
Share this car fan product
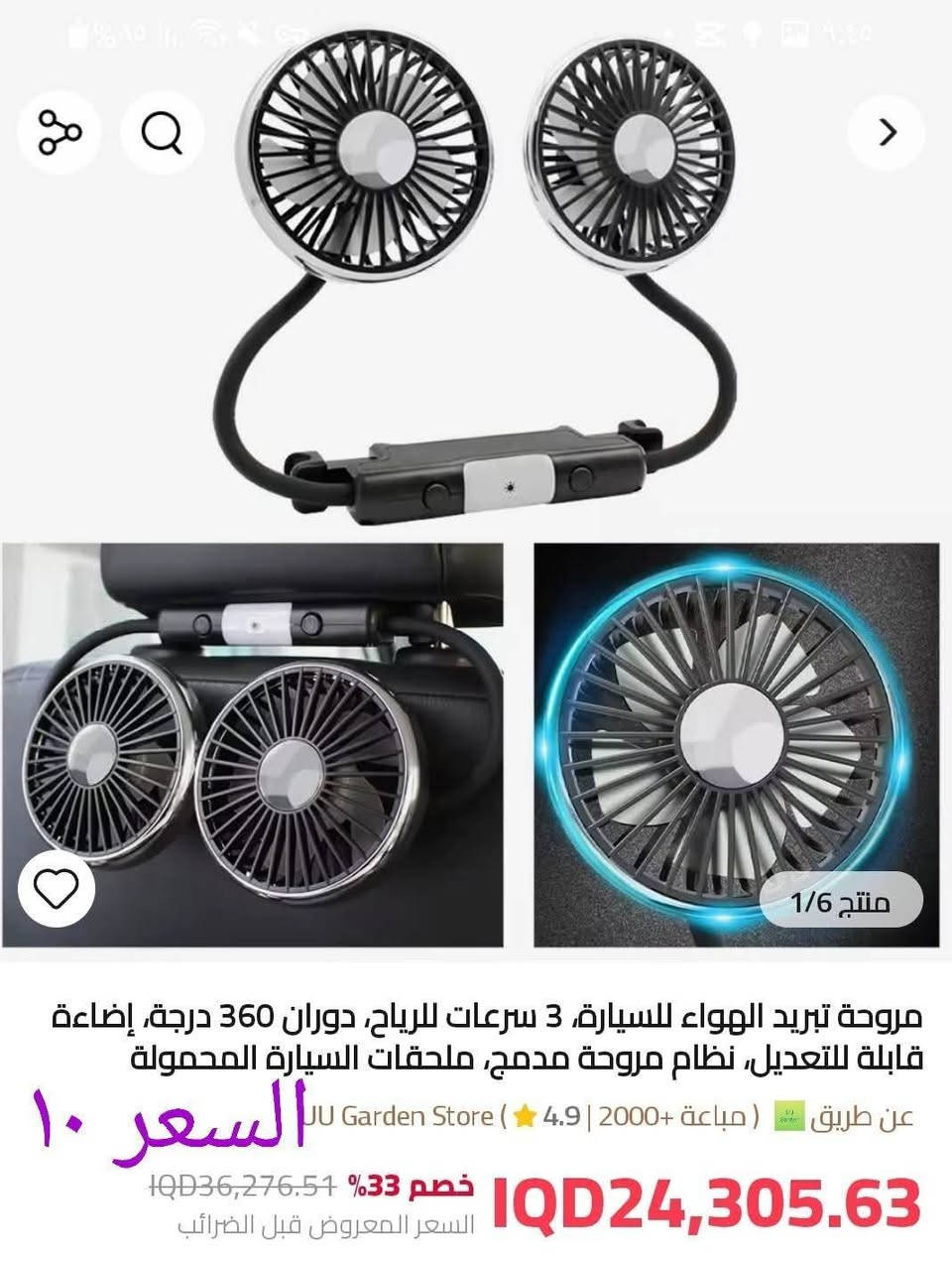[x=59, y=133]
